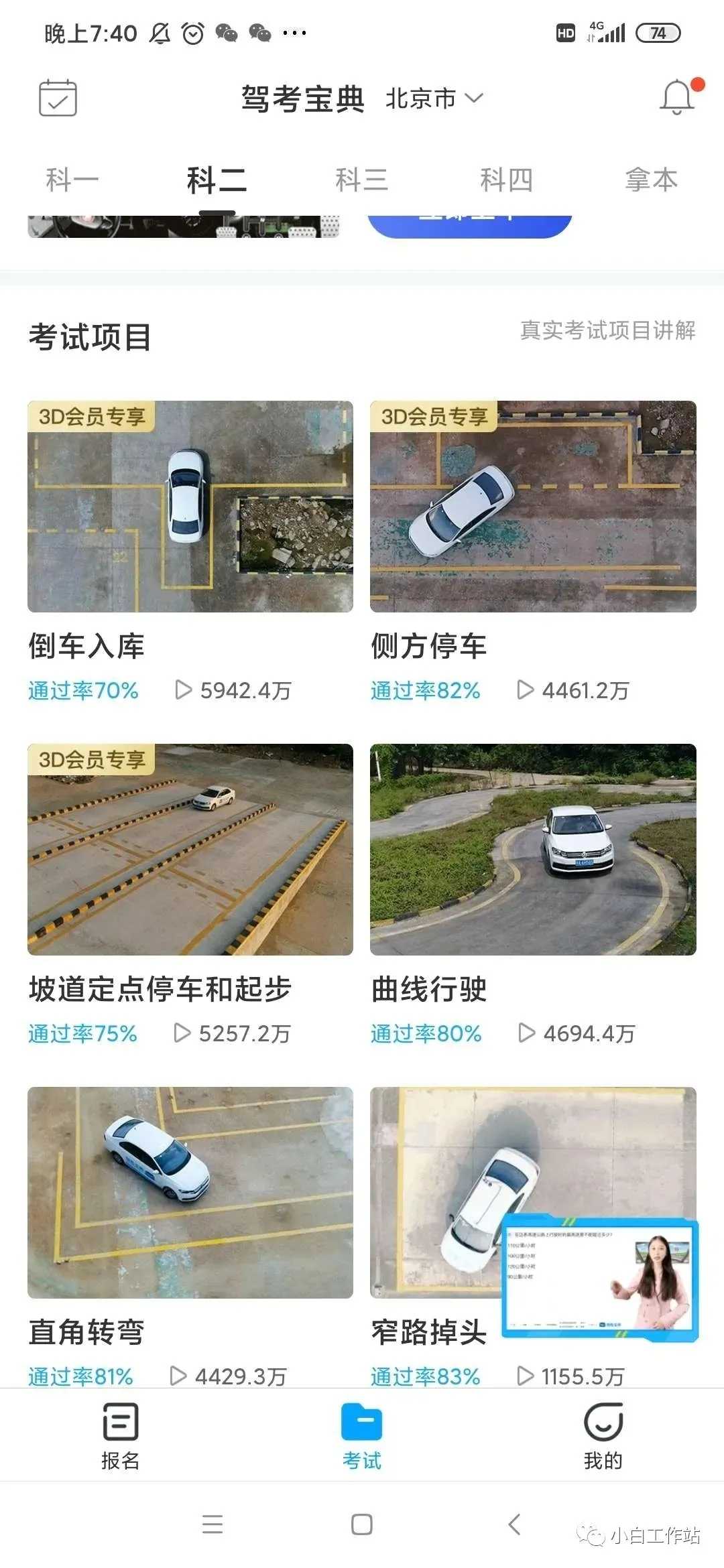Expand the city dropdown chevron next to title

pyautogui.click(x=475, y=99)
